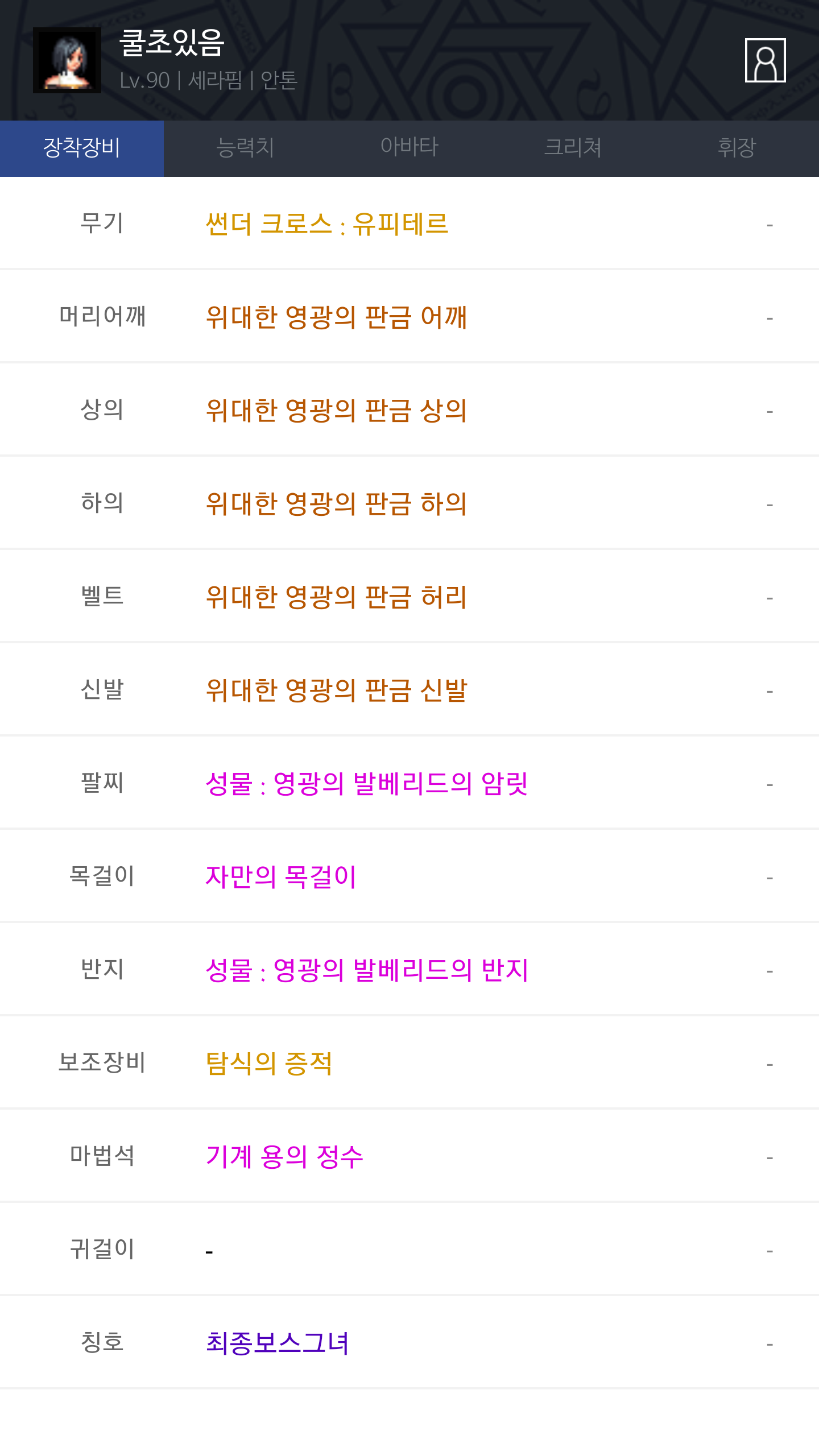819x1456 pixels.
Task: Open 성물 : 영광의 발베리드의 암릿
Action: (367, 783)
